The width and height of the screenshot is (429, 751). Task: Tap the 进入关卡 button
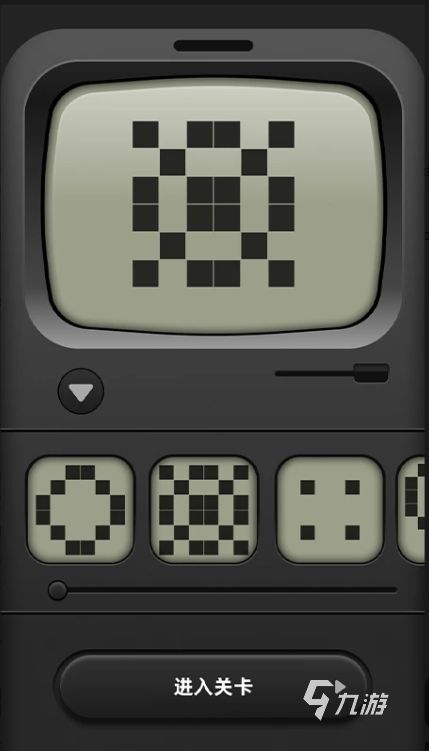point(213,686)
